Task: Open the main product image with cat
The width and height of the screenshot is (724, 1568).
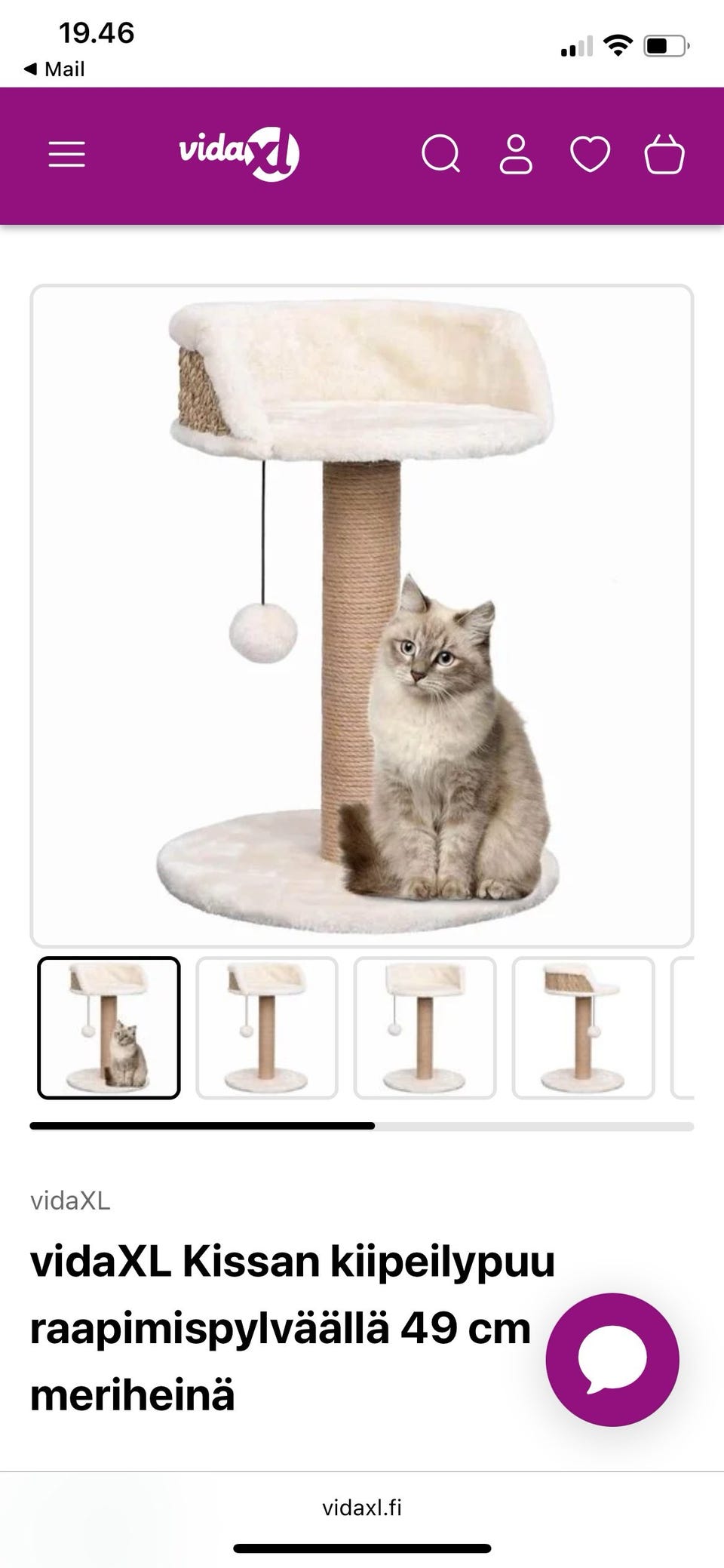Action: coord(361,616)
